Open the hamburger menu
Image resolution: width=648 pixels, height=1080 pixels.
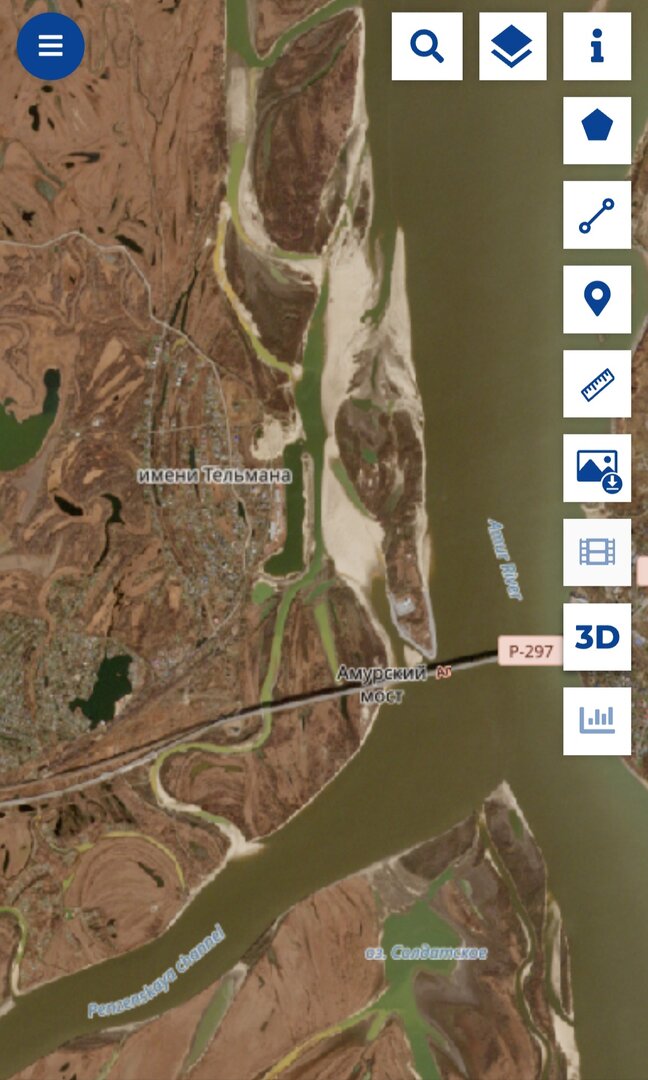(50, 46)
